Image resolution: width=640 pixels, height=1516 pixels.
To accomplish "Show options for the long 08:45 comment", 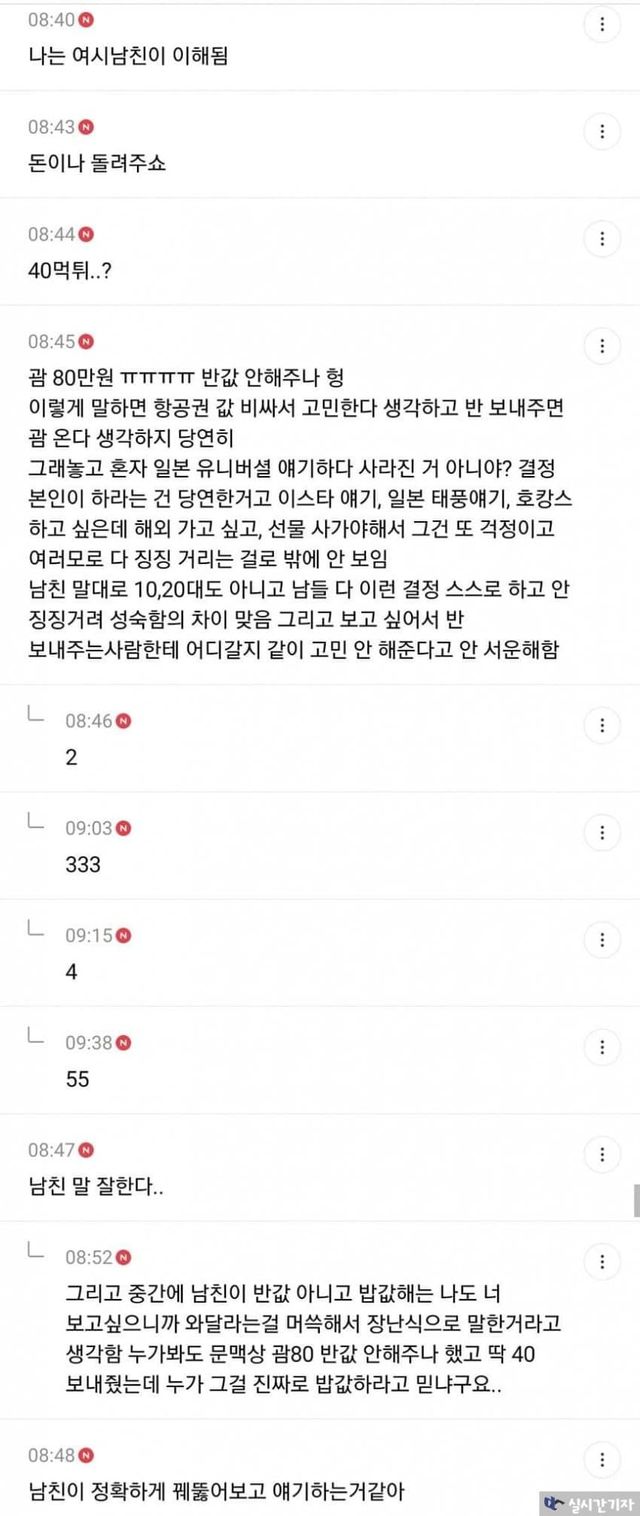I will point(602,346).
